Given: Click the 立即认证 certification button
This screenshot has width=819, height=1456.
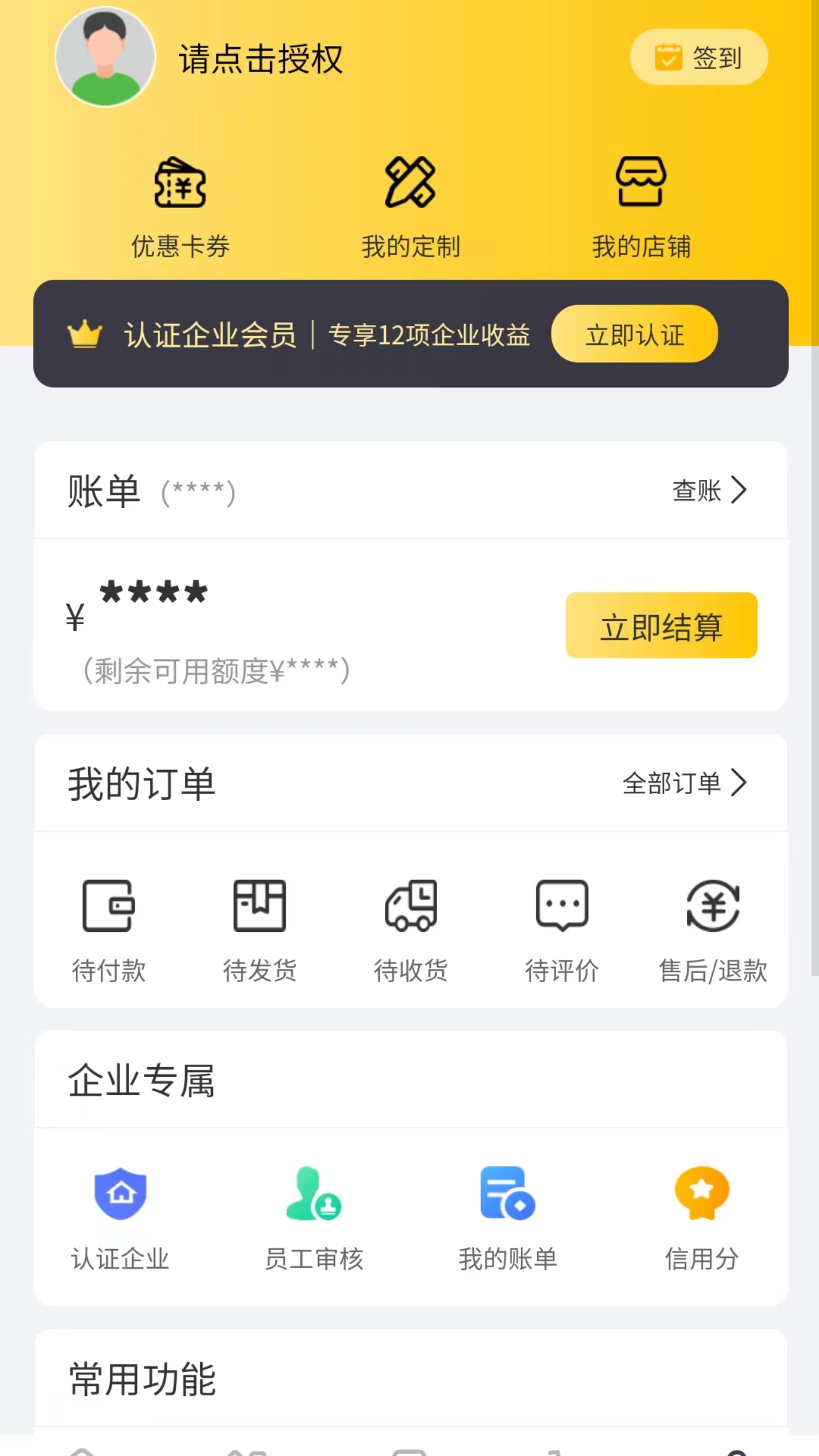Looking at the screenshot, I should [x=634, y=334].
